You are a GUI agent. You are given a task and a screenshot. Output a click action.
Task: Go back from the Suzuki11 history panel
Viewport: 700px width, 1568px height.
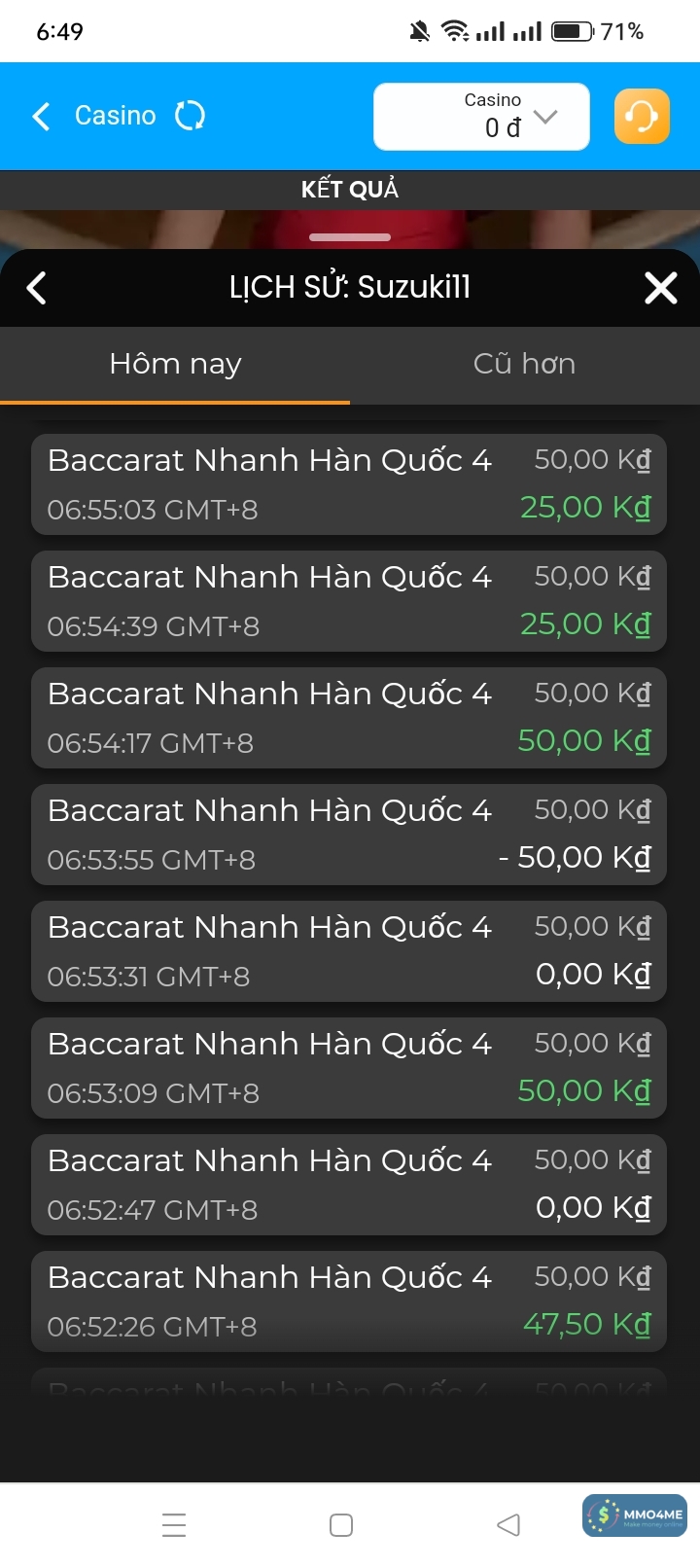pyautogui.click(x=37, y=288)
